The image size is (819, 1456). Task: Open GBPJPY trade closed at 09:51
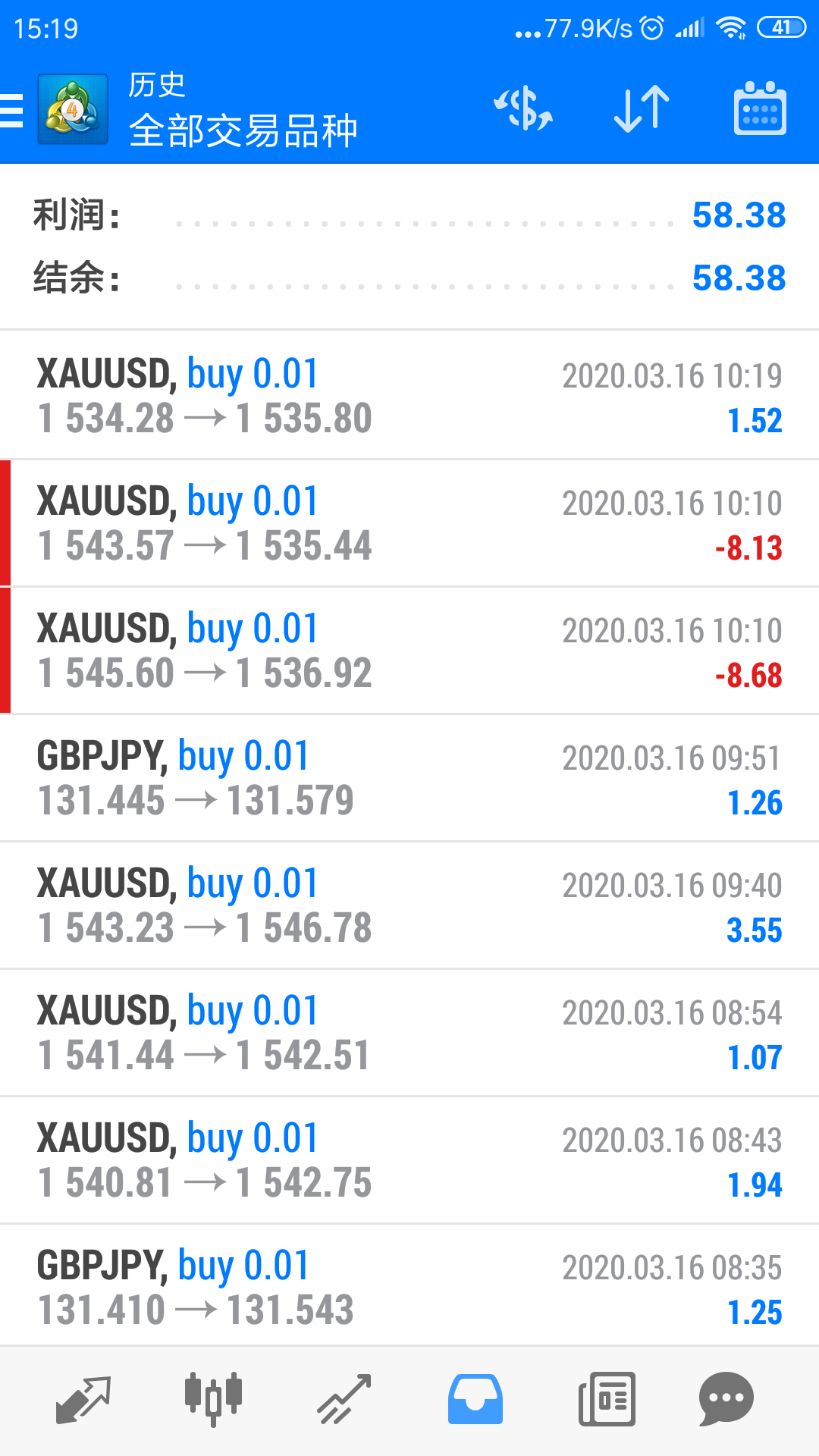(x=409, y=777)
